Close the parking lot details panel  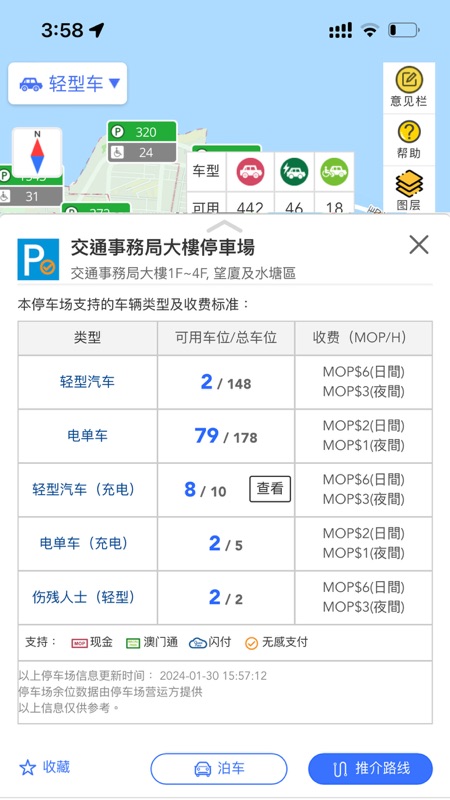419,245
